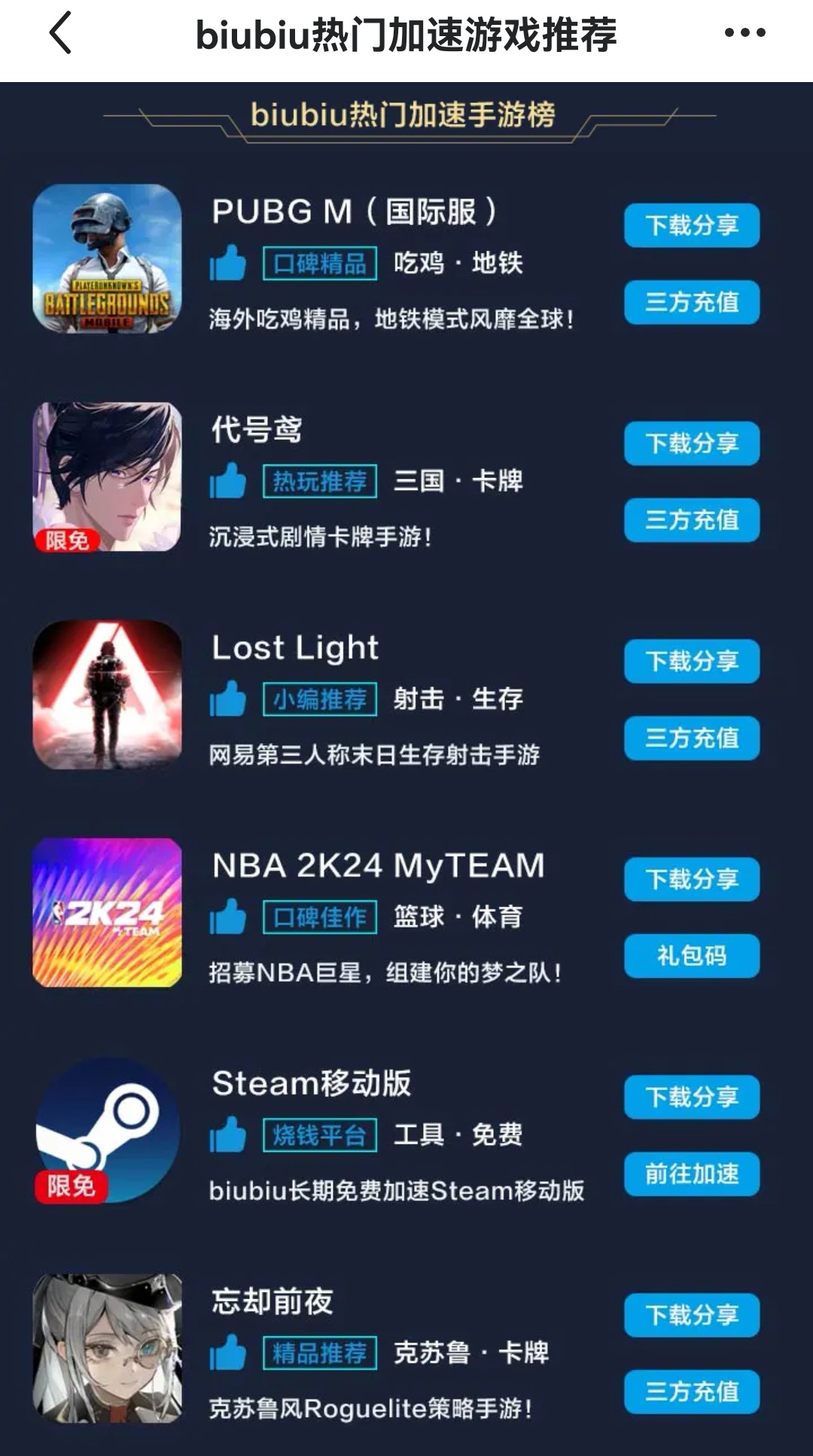
Task: View the Lost Light game icon
Action: pyautogui.click(x=107, y=694)
